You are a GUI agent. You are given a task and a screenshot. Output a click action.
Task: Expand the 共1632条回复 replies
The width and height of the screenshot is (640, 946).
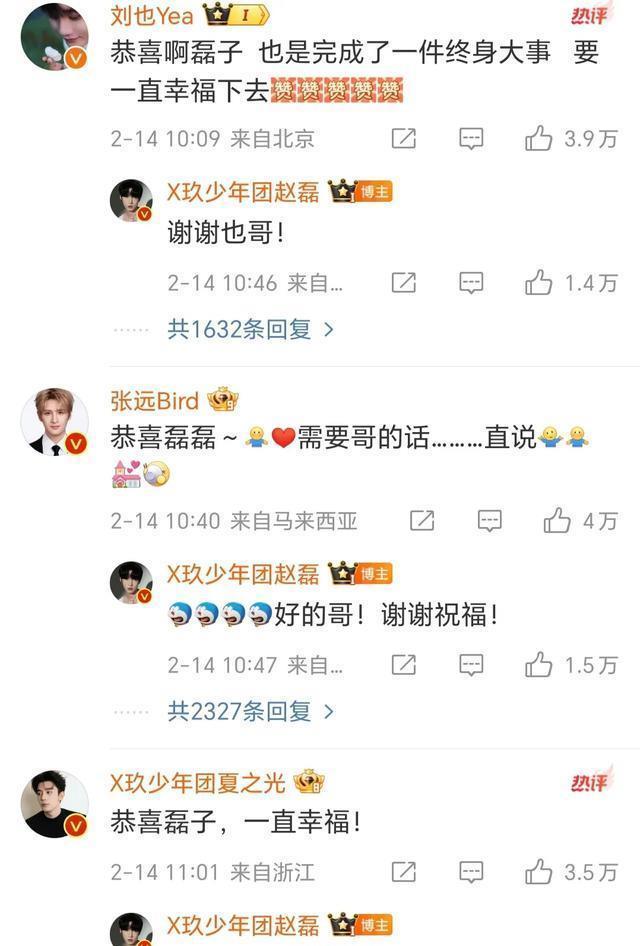point(250,329)
